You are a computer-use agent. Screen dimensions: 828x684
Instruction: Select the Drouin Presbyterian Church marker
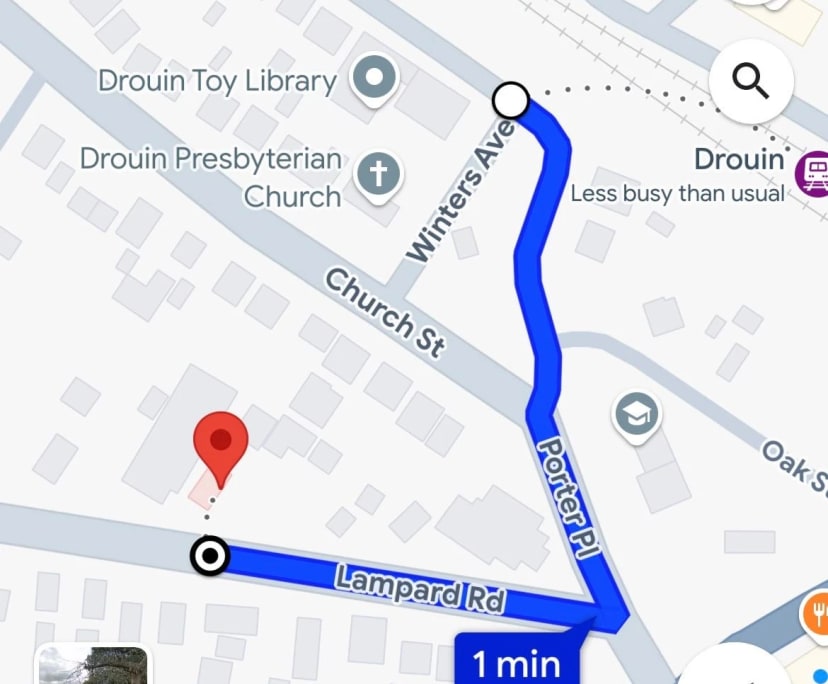point(379,174)
